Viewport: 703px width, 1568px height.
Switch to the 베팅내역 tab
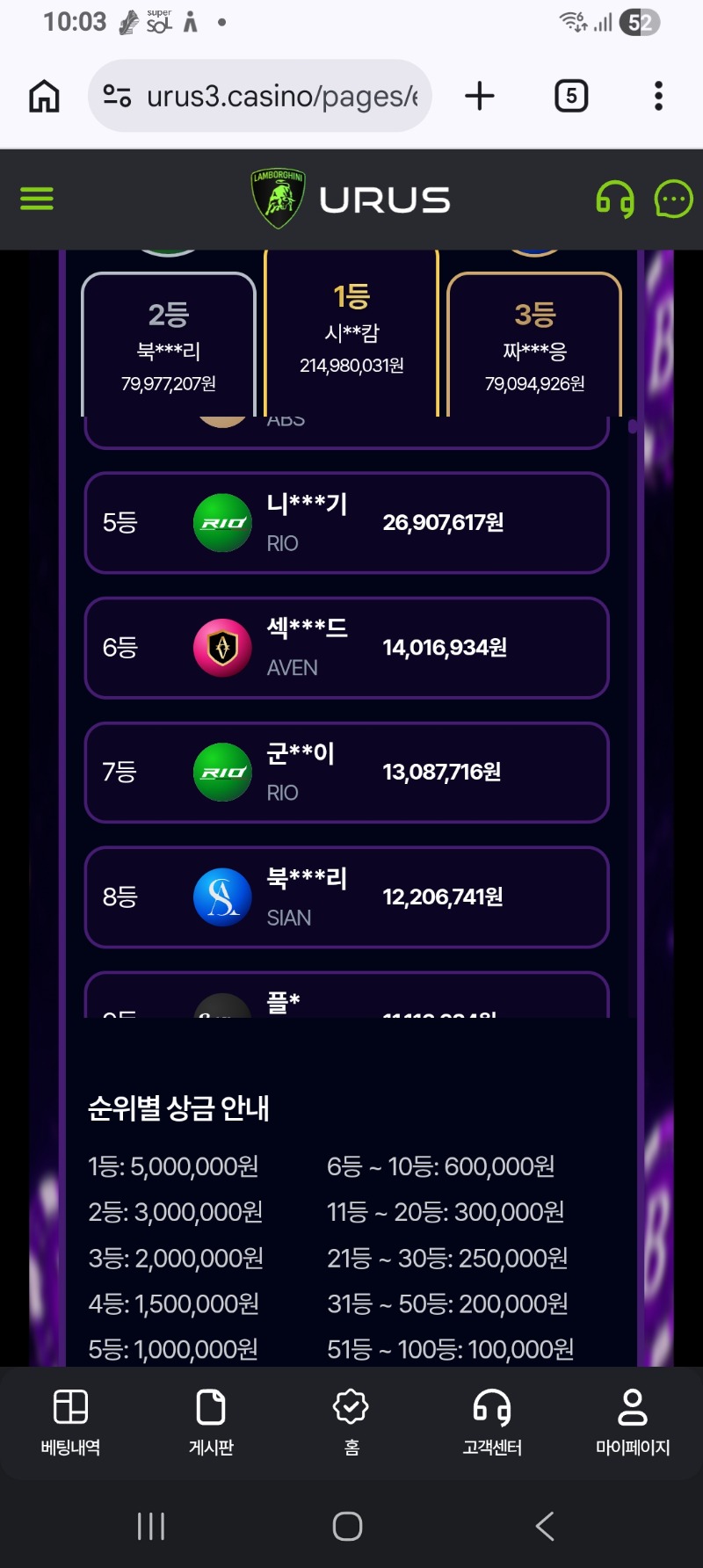(x=70, y=1423)
